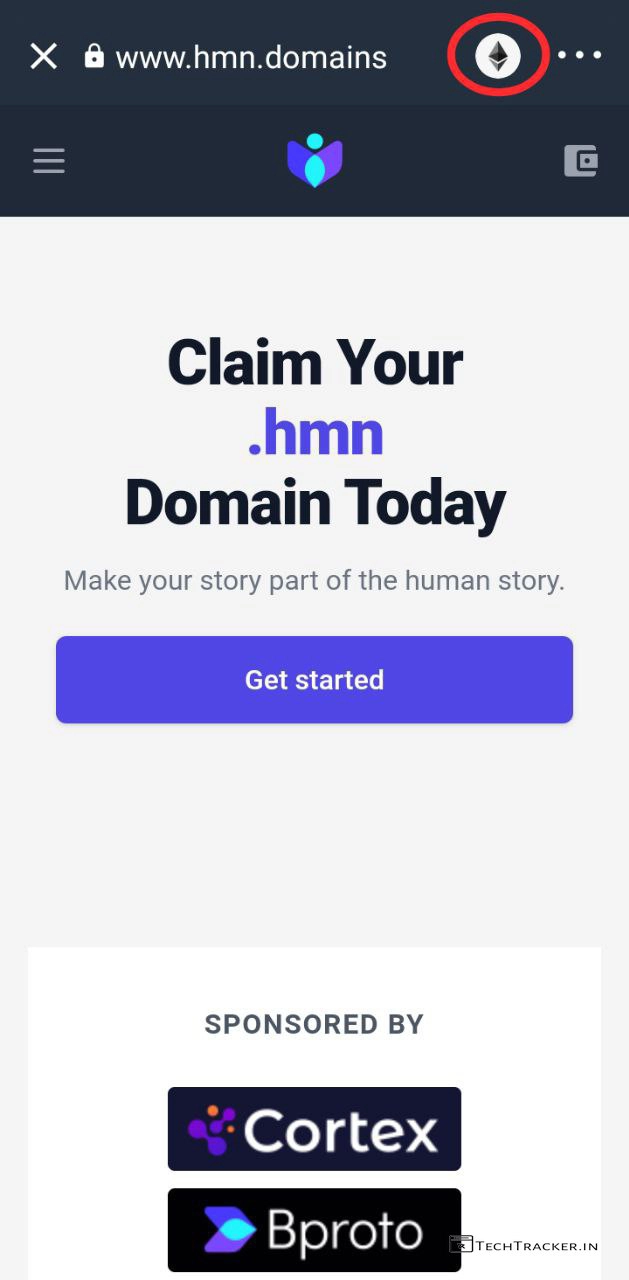Open the hamburger navigation menu
The width and height of the screenshot is (629, 1280).
tap(49, 161)
